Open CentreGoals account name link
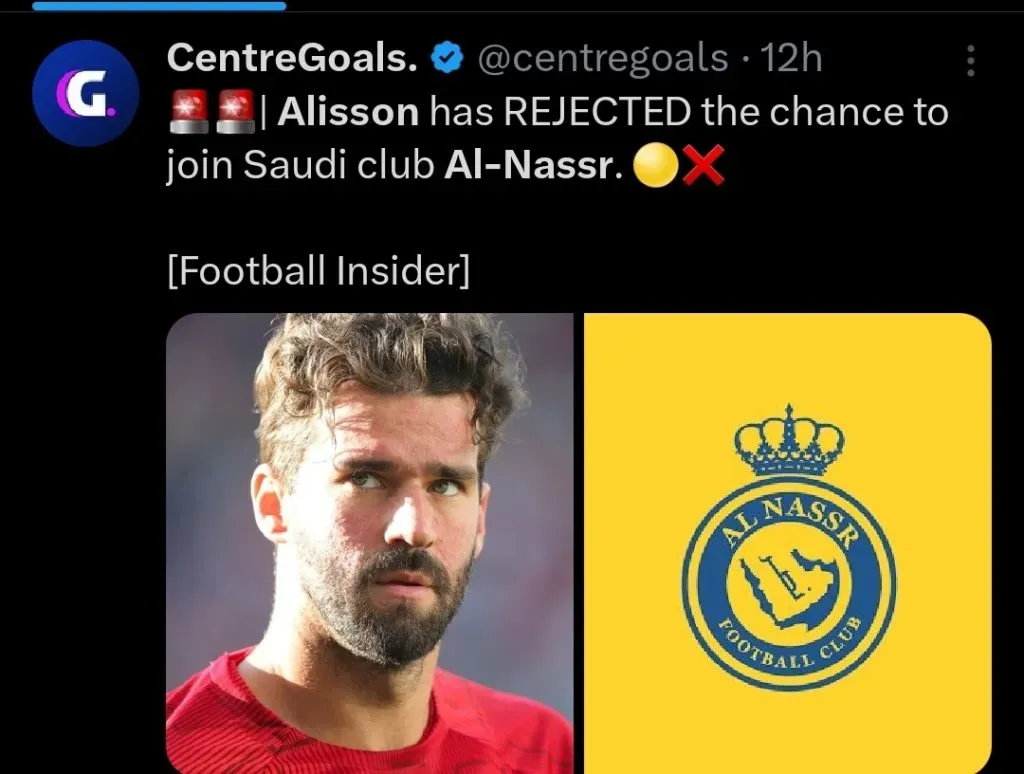The height and width of the screenshot is (774, 1024). pyautogui.click(x=291, y=59)
